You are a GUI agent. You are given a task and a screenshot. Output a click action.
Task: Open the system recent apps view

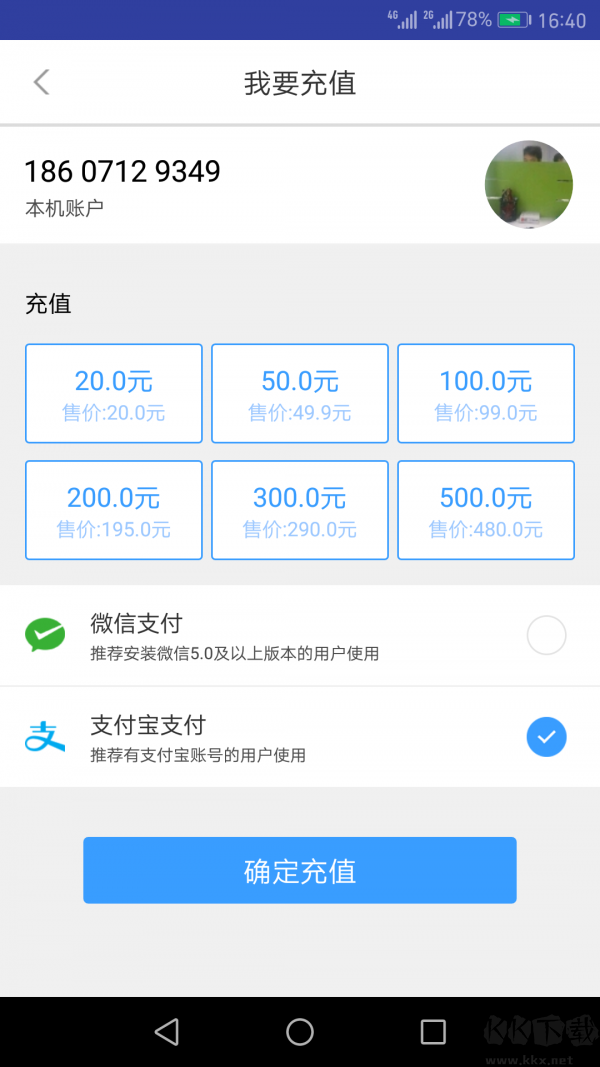pyautogui.click(x=433, y=1031)
